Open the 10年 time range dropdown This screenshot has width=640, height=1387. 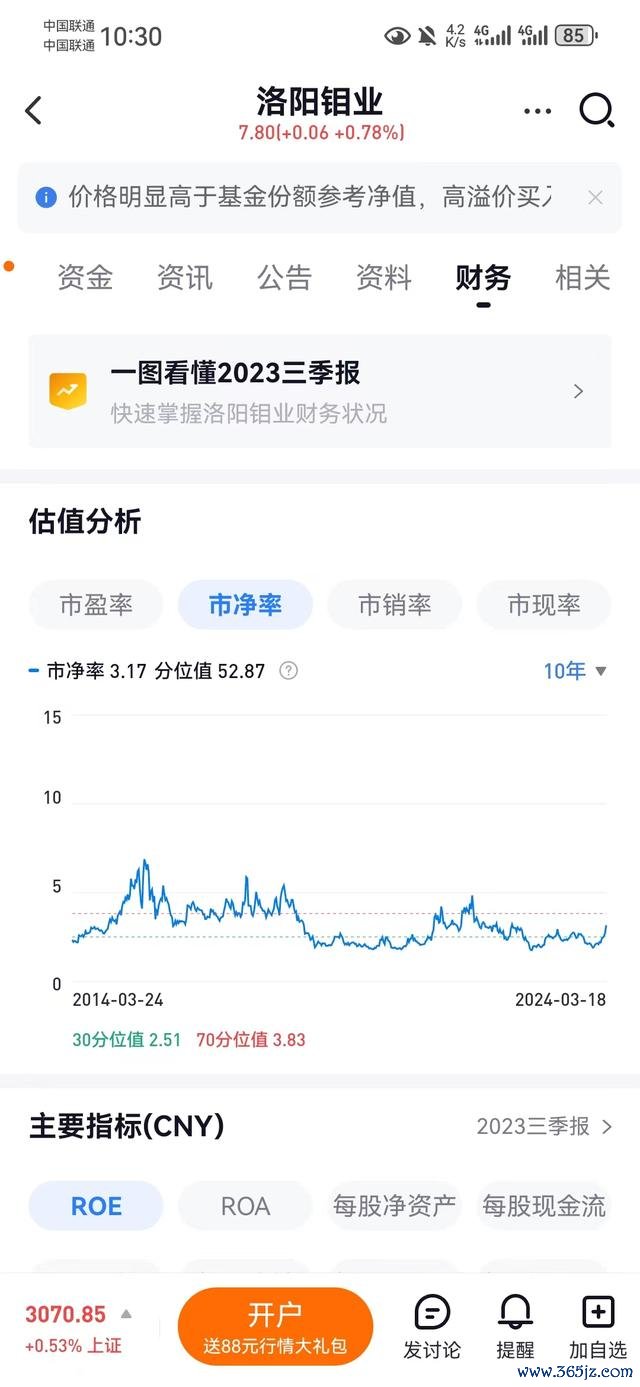[575, 671]
